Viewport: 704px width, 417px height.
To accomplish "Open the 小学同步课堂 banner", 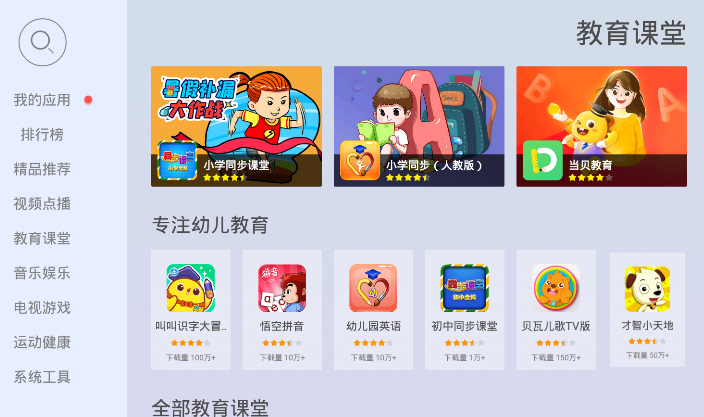I will (x=236, y=126).
